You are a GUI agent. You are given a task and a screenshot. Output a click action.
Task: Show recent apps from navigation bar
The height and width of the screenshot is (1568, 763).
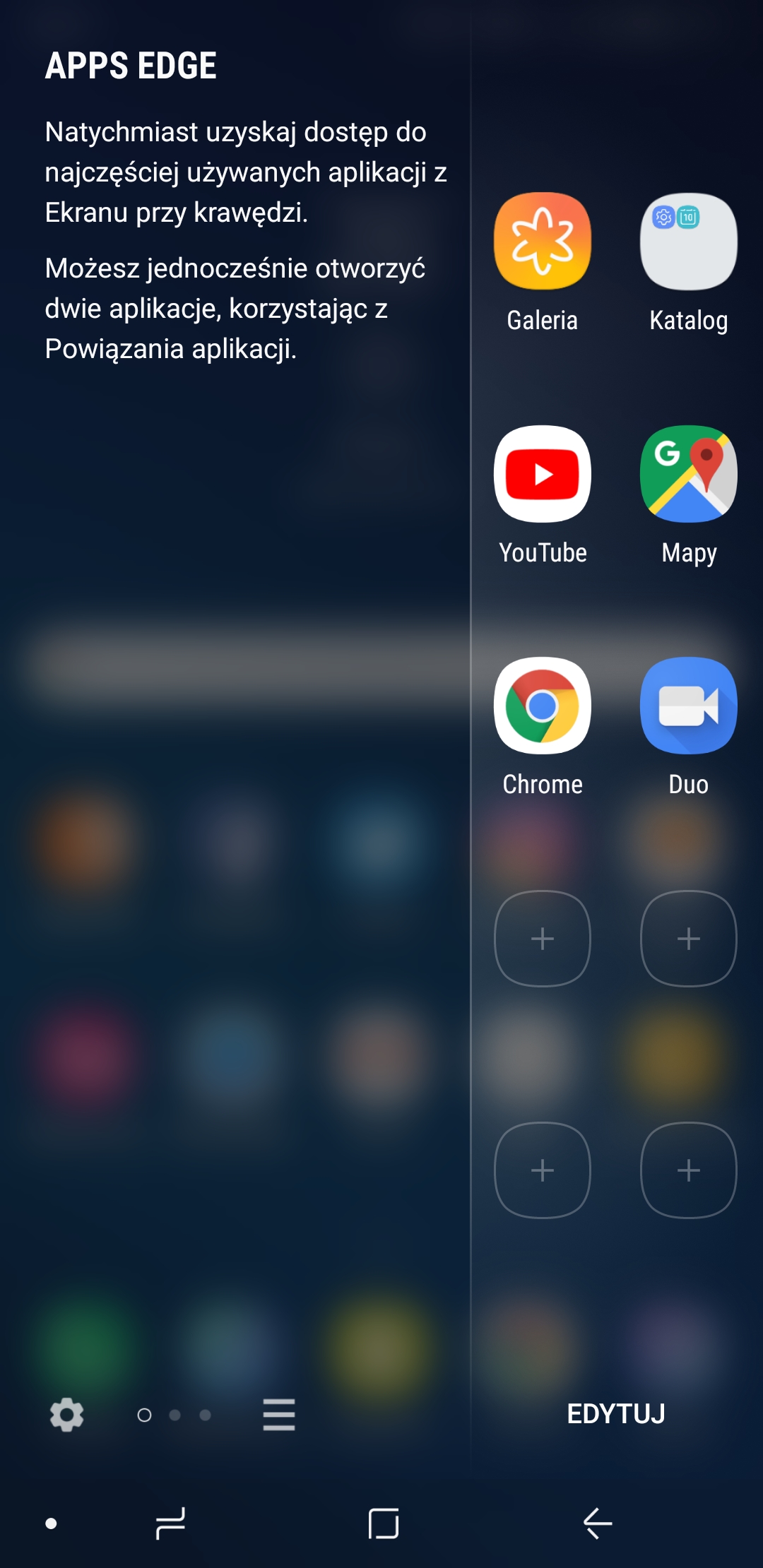point(170,1523)
